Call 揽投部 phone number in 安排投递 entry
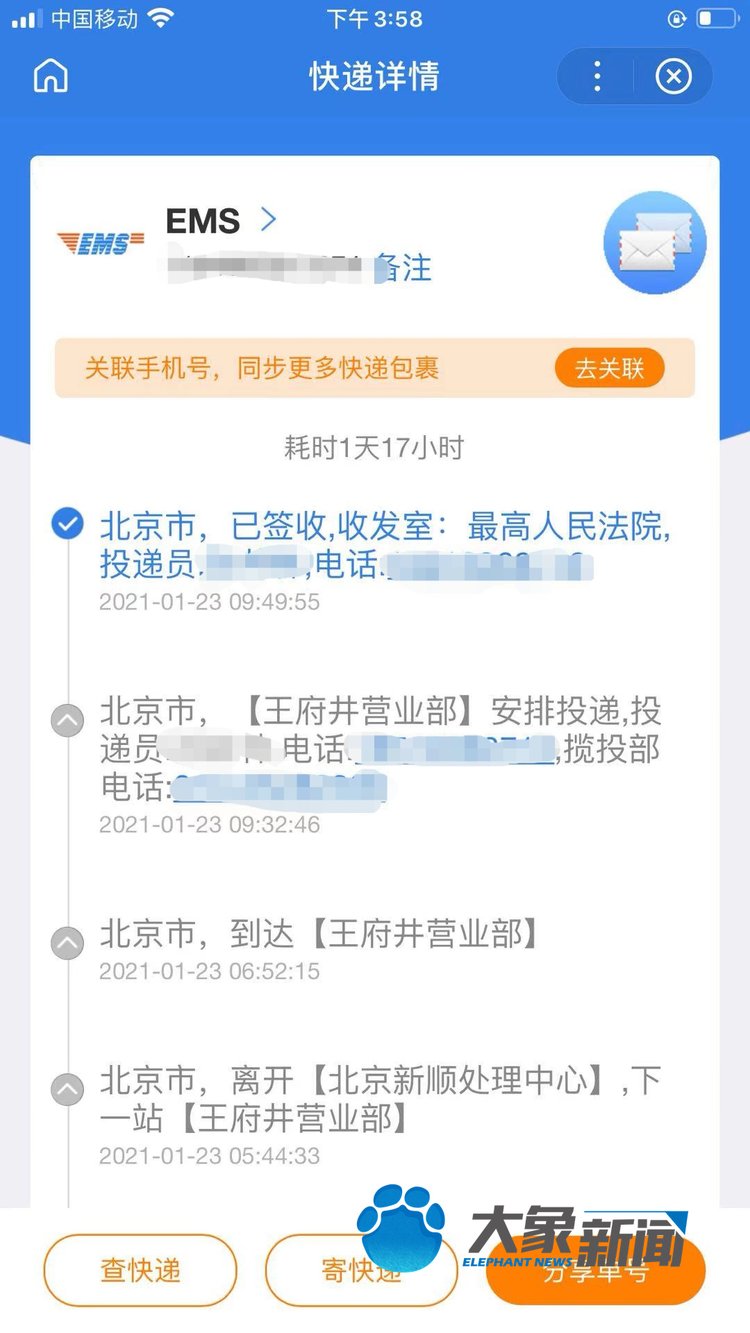The width and height of the screenshot is (750, 1333). click(x=278, y=788)
